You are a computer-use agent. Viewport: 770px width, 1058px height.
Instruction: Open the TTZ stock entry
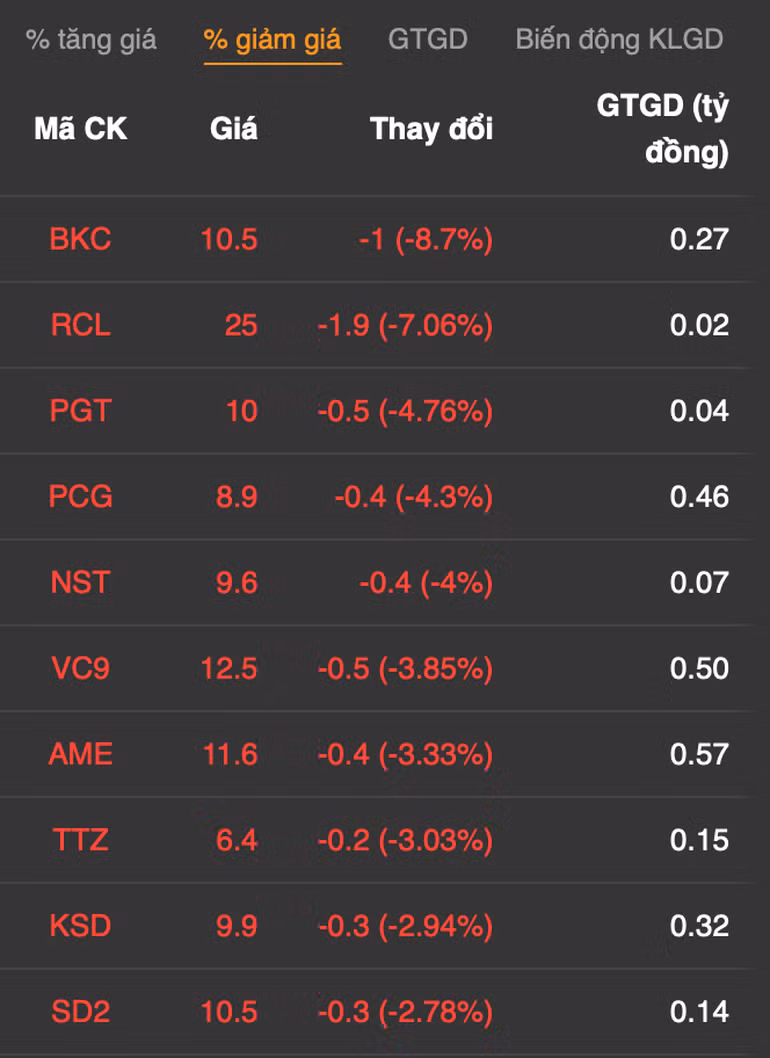(80, 840)
